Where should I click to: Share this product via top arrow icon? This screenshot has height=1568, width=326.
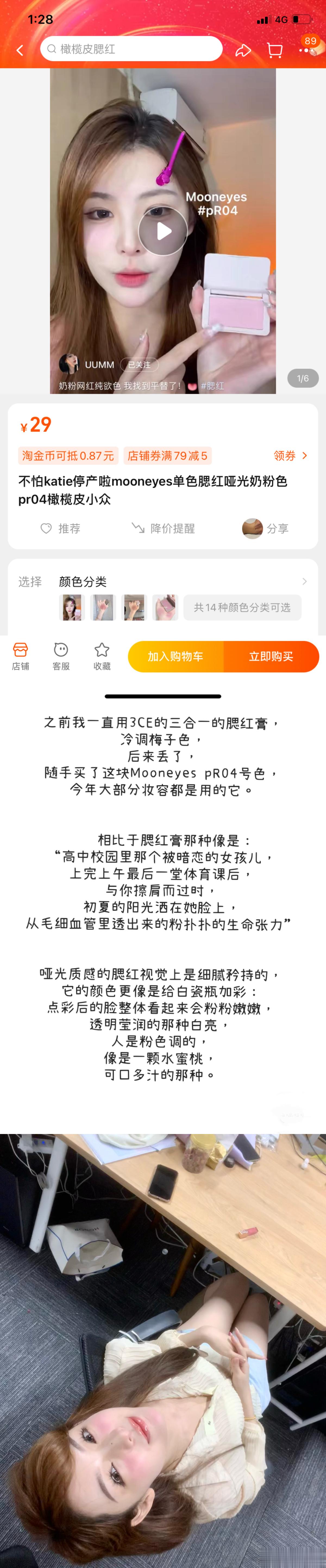pos(243,50)
